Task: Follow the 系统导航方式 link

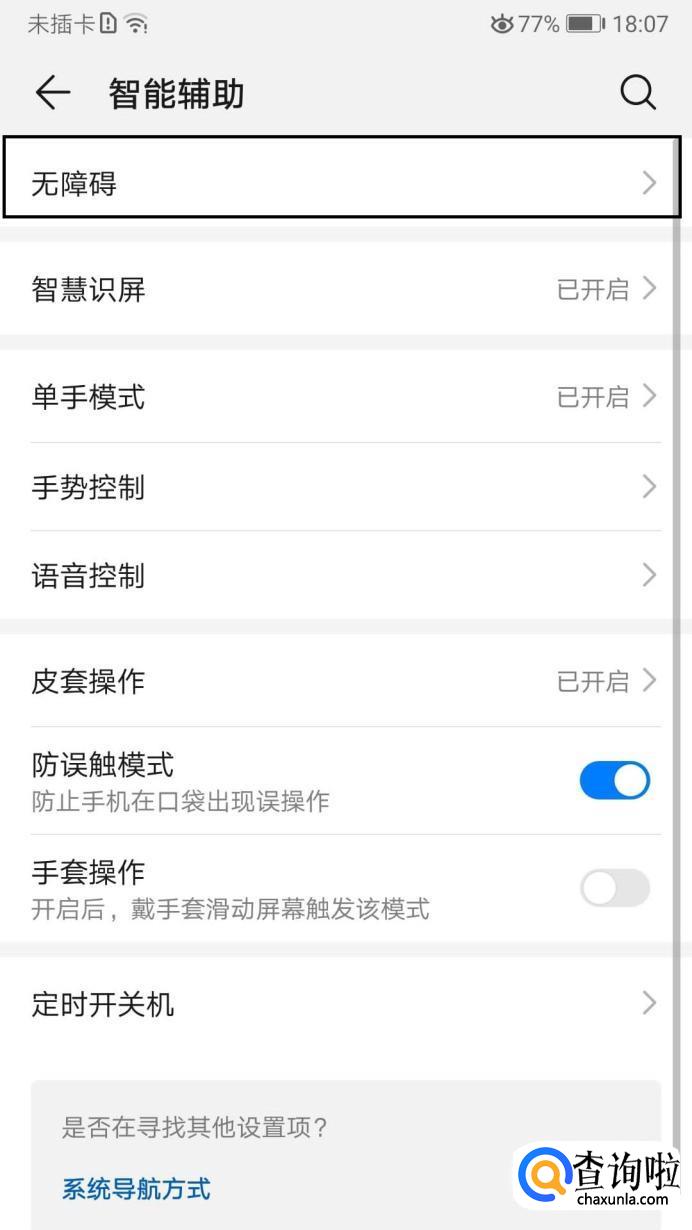Action: coord(136,1189)
